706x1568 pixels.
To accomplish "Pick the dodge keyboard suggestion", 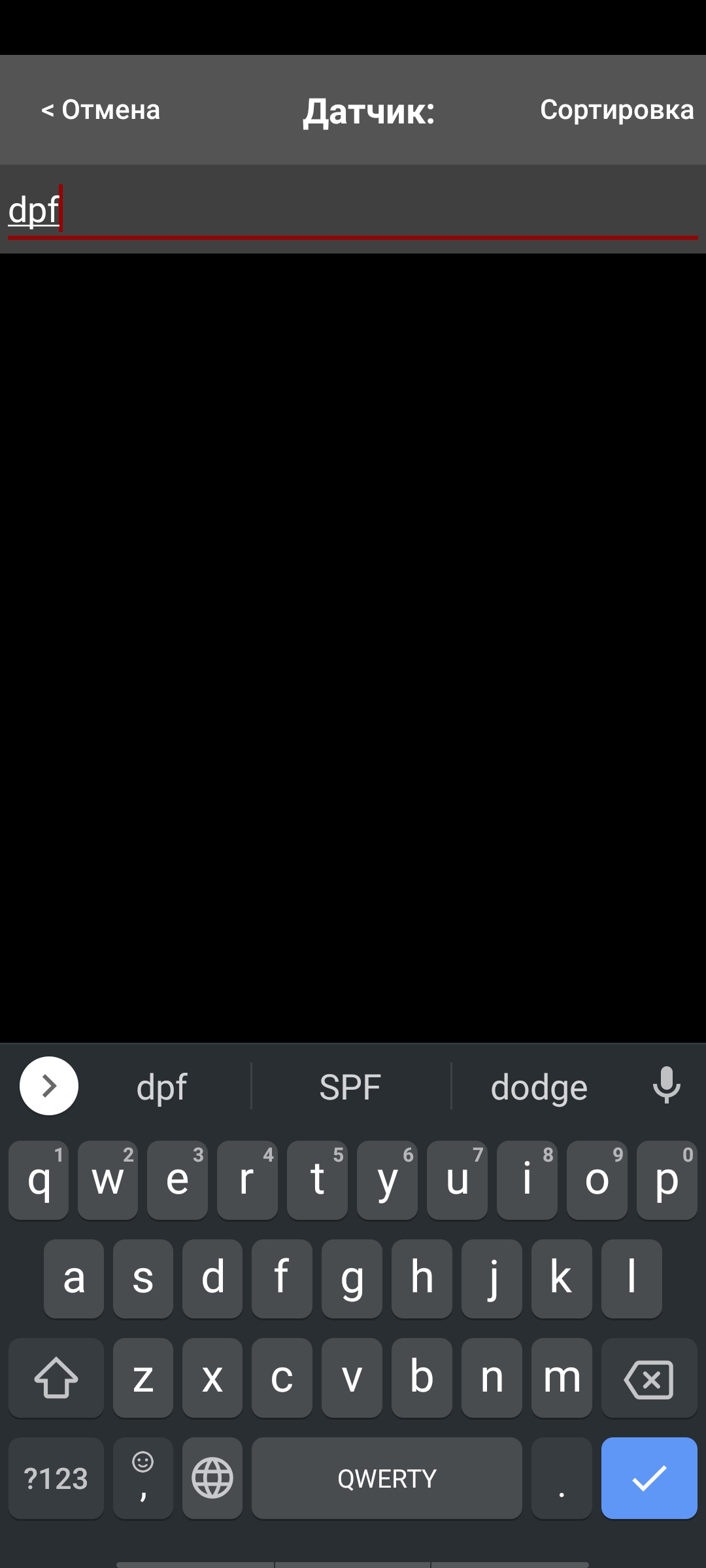I will click(539, 1087).
